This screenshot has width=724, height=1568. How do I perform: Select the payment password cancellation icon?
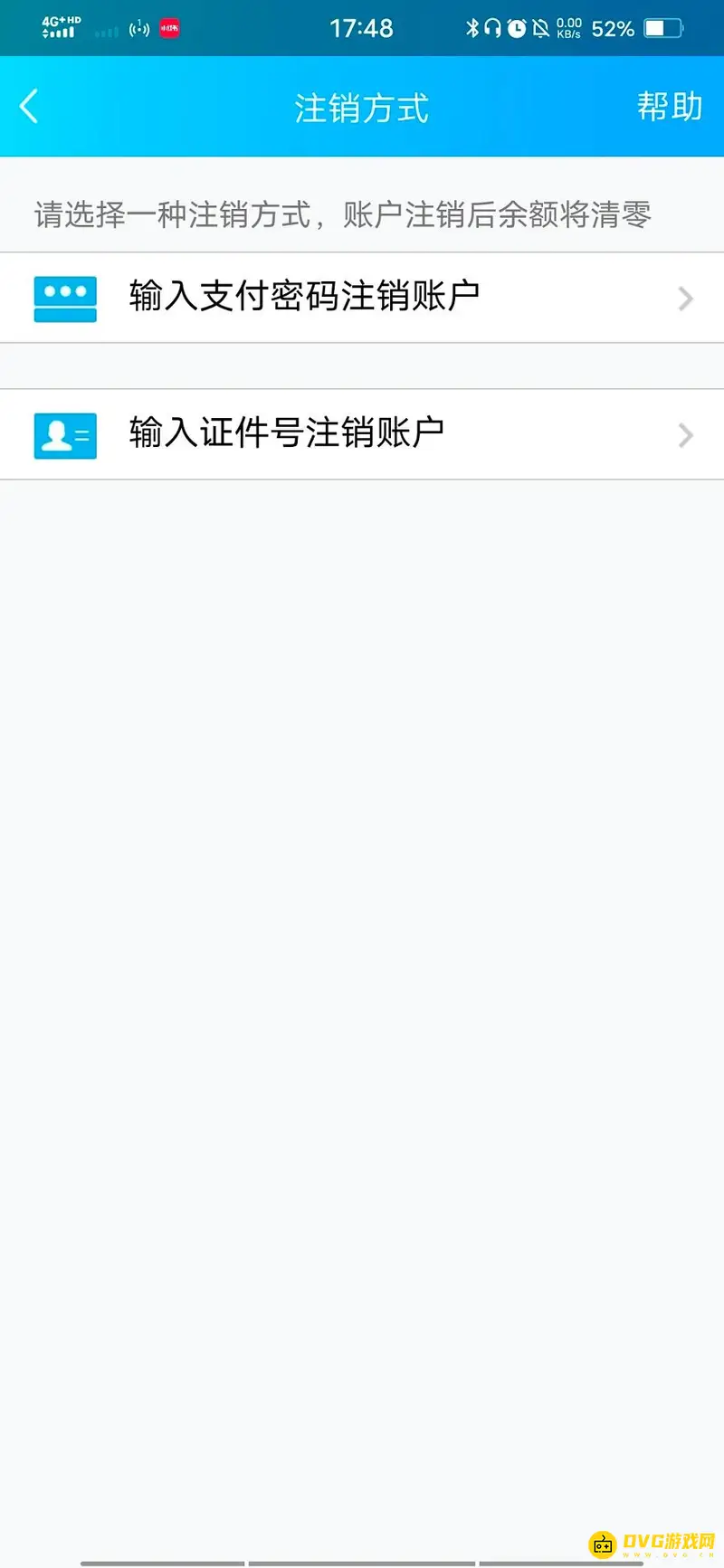64,298
